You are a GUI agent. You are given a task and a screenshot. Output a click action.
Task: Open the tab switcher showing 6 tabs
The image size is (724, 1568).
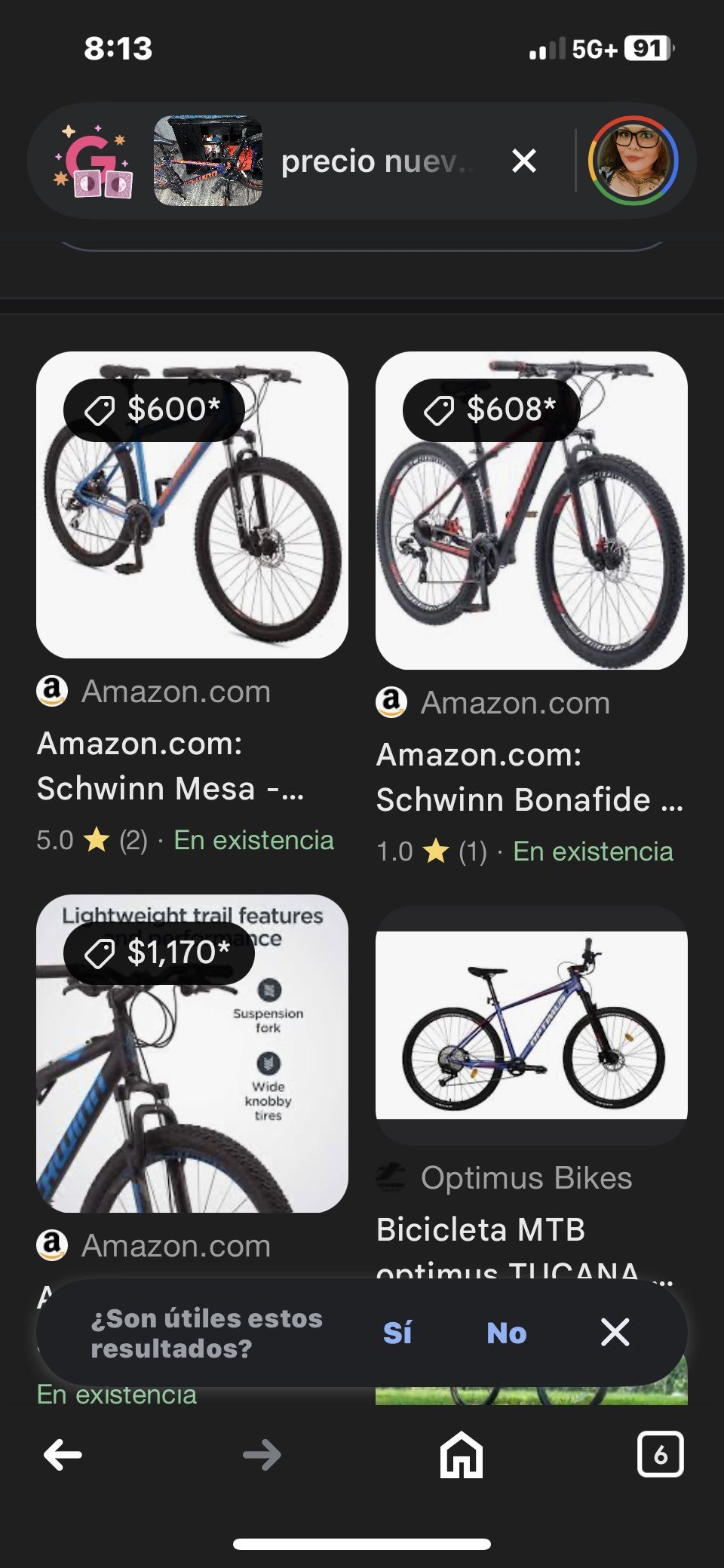coord(663,1455)
